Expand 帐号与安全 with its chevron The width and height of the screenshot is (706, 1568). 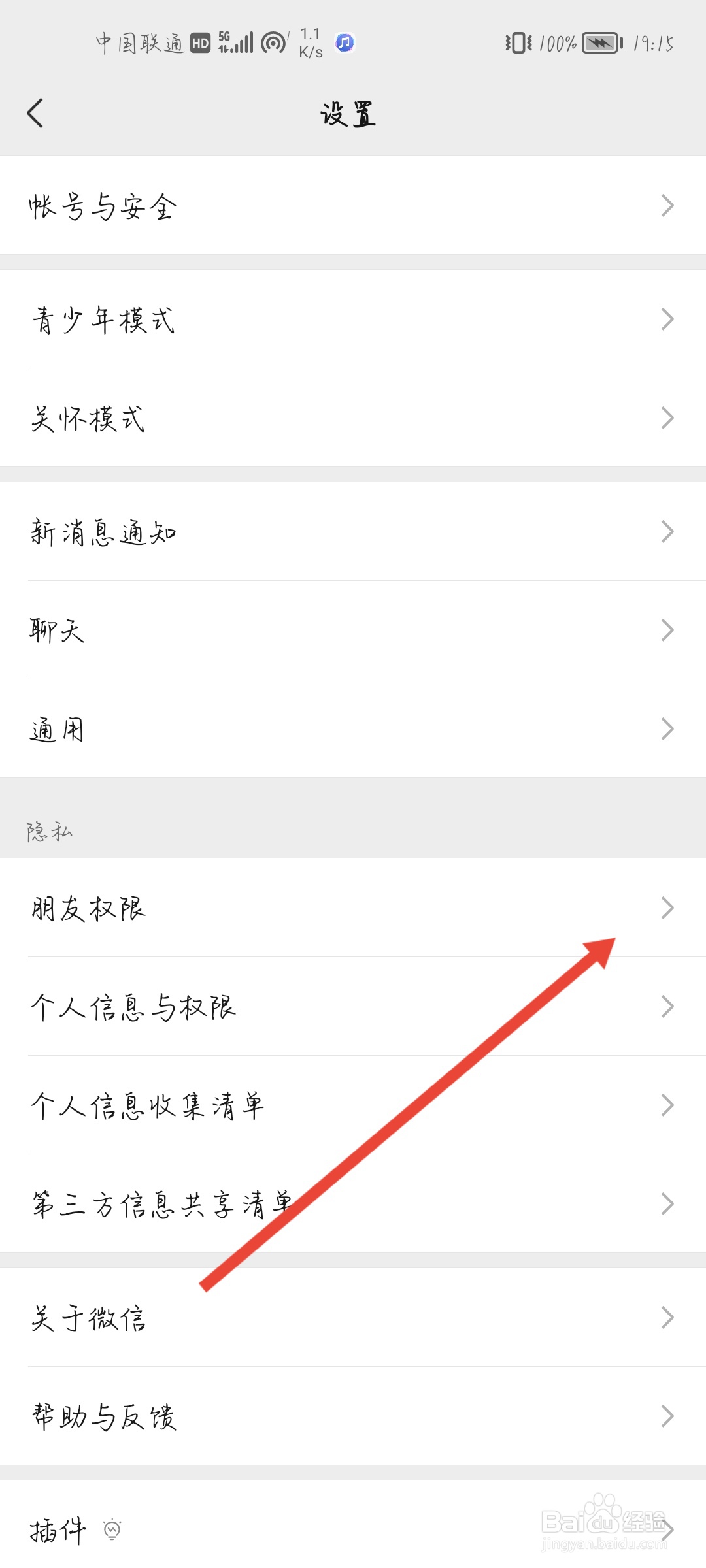pyautogui.click(x=667, y=204)
